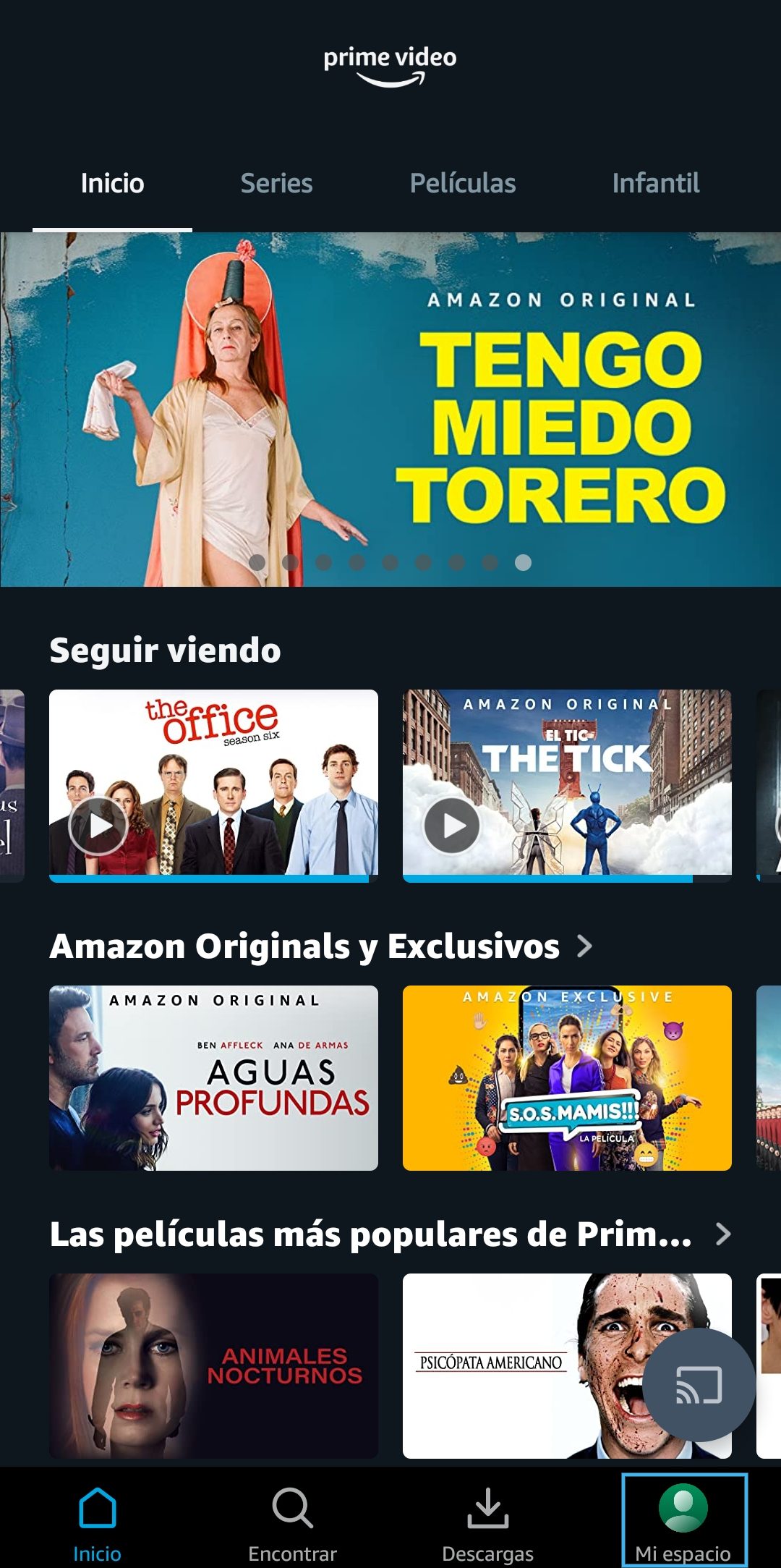
Task: Open the Psicópata Americano movie
Action: coord(506,1365)
